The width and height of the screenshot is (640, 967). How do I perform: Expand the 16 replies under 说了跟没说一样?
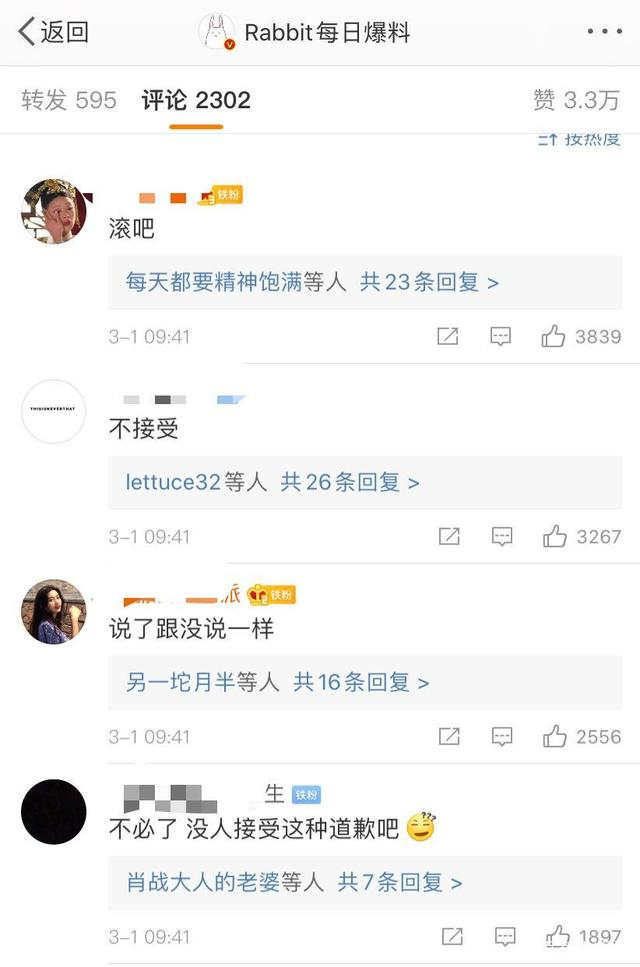[x=277, y=683]
